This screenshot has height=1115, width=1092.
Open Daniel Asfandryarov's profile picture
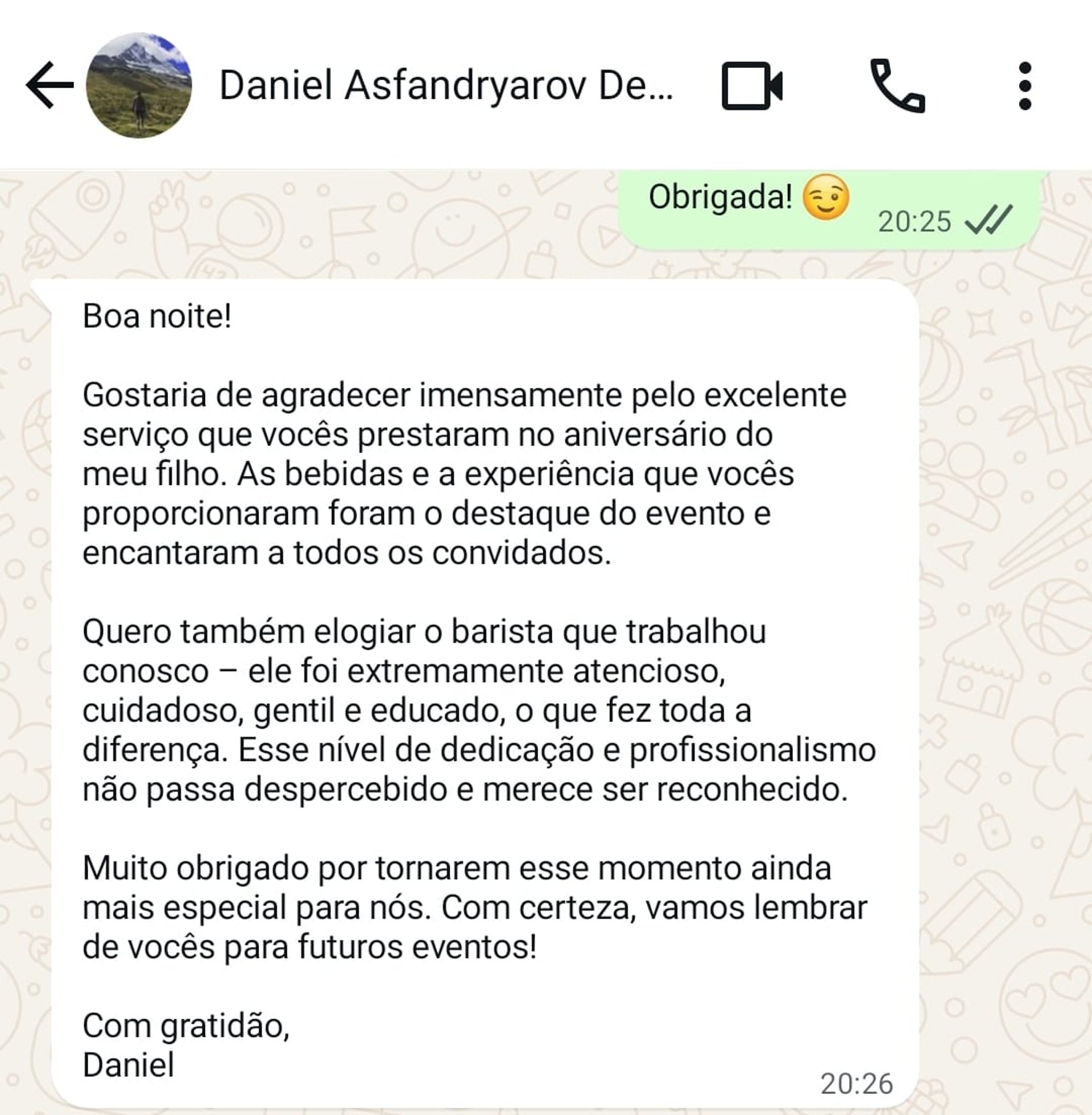(x=139, y=85)
